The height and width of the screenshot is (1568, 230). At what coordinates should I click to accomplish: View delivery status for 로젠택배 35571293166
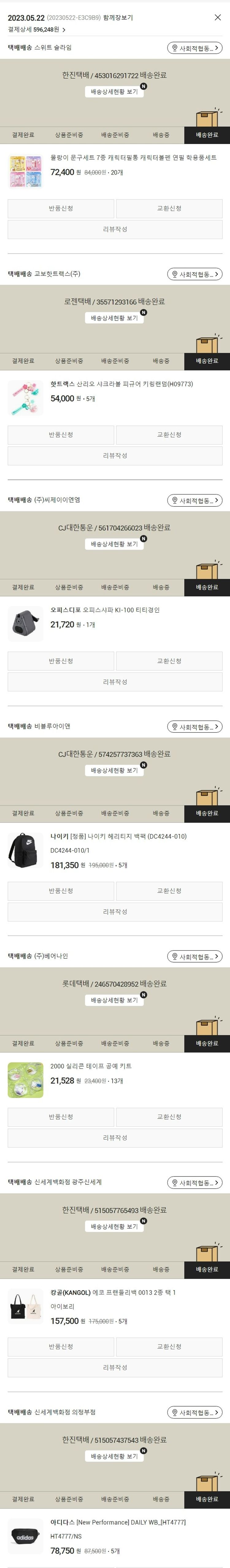[x=114, y=318]
